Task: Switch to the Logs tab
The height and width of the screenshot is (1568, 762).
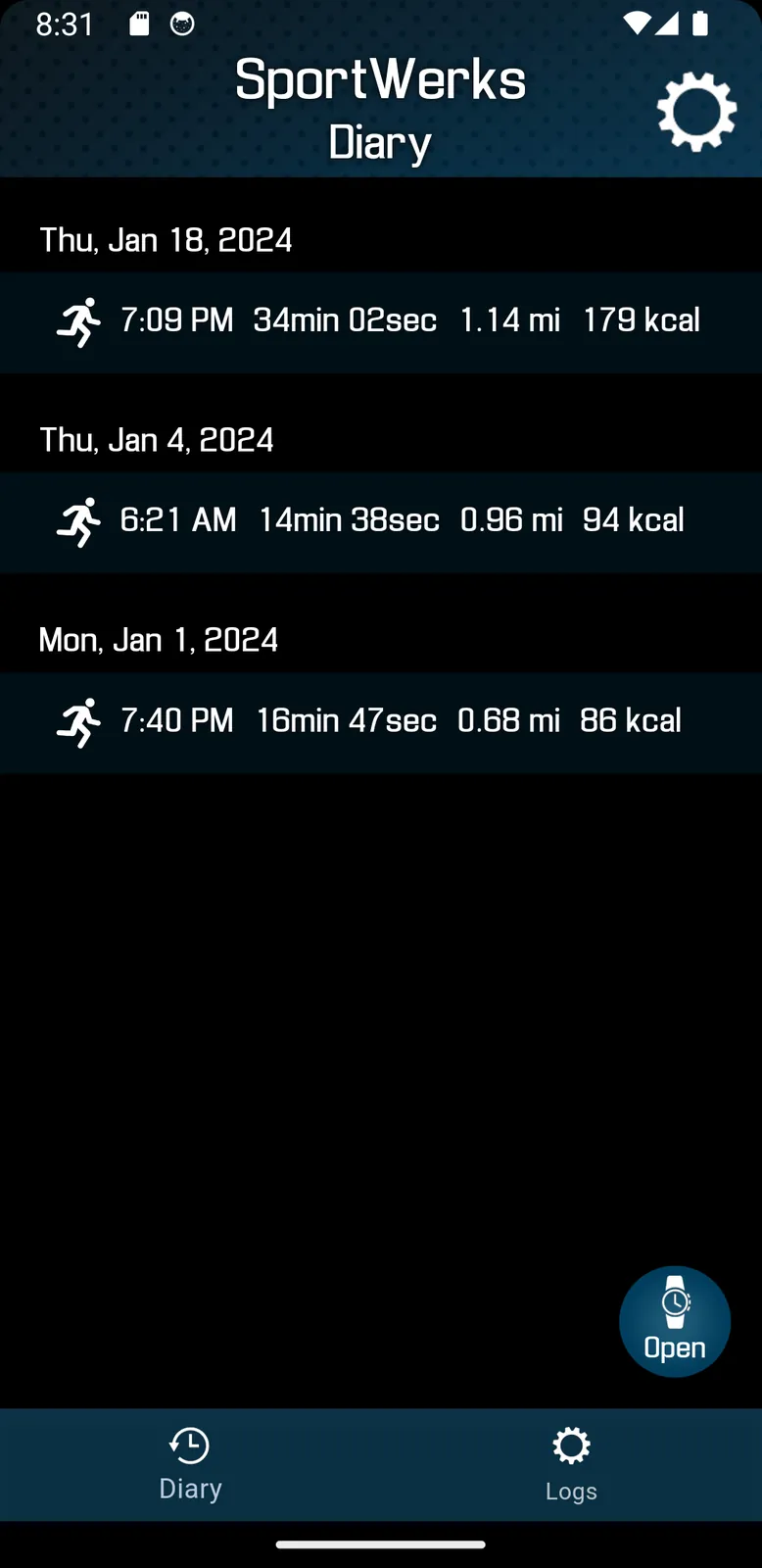Action: tap(571, 1465)
